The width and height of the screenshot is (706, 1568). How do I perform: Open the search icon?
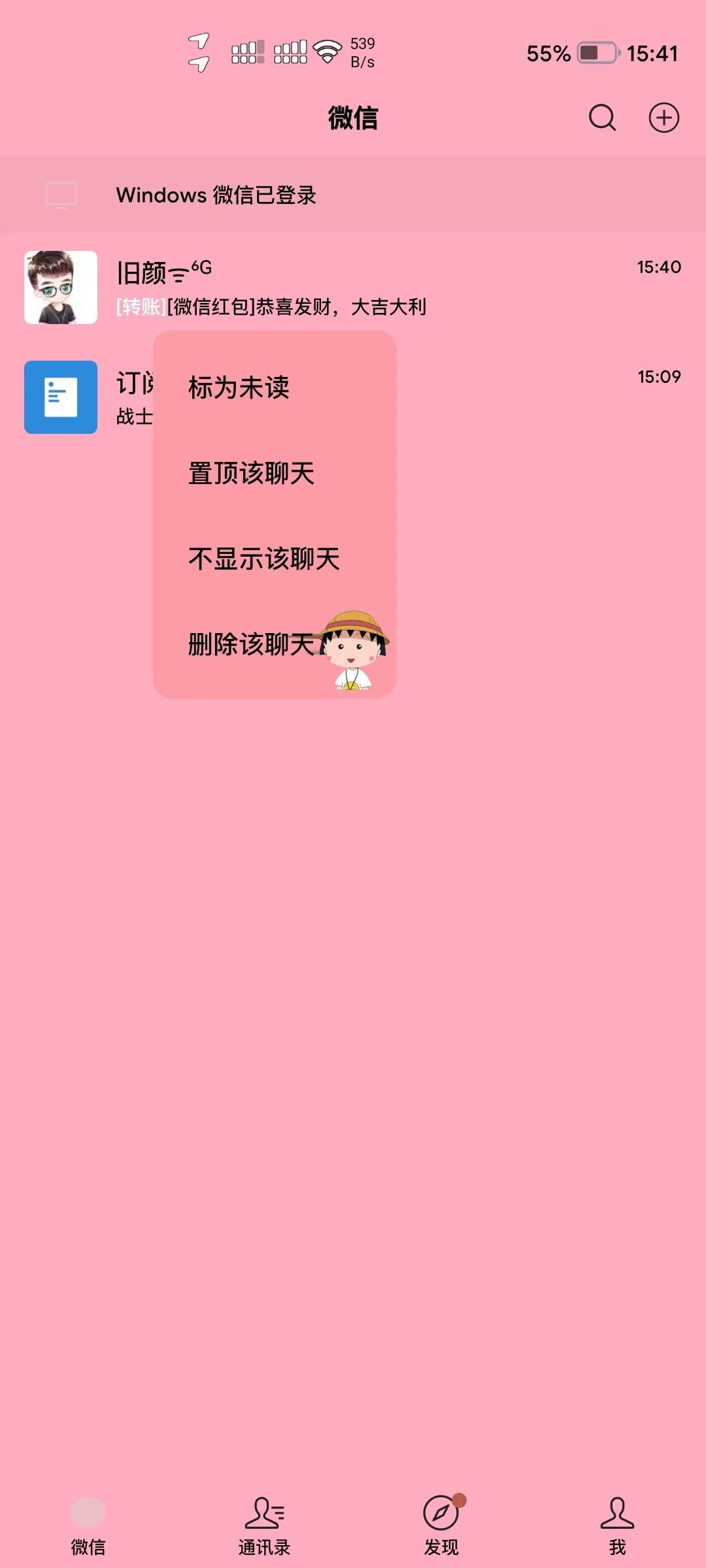tap(602, 118)
